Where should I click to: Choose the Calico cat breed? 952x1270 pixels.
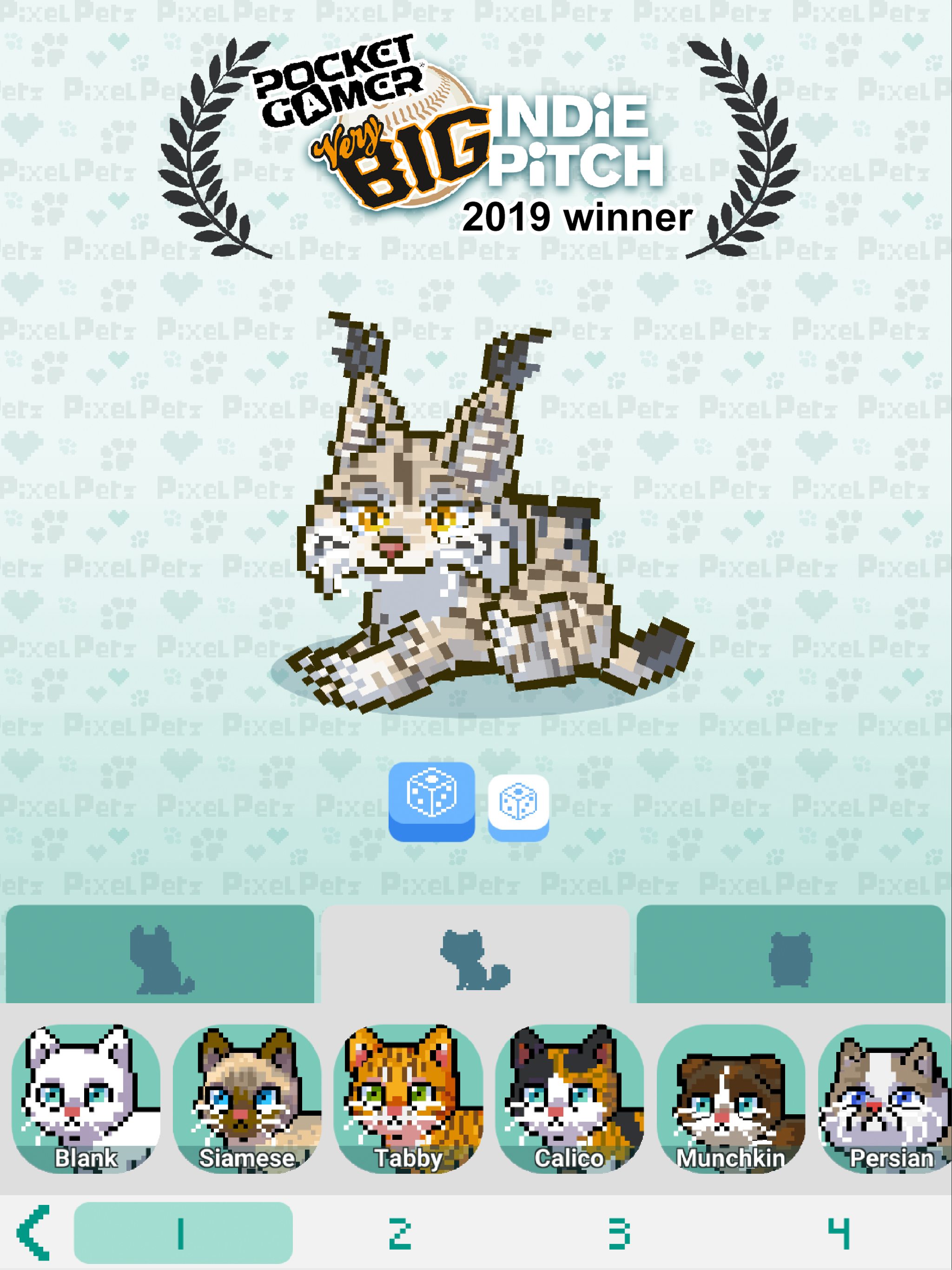[x=569, y=1098]
